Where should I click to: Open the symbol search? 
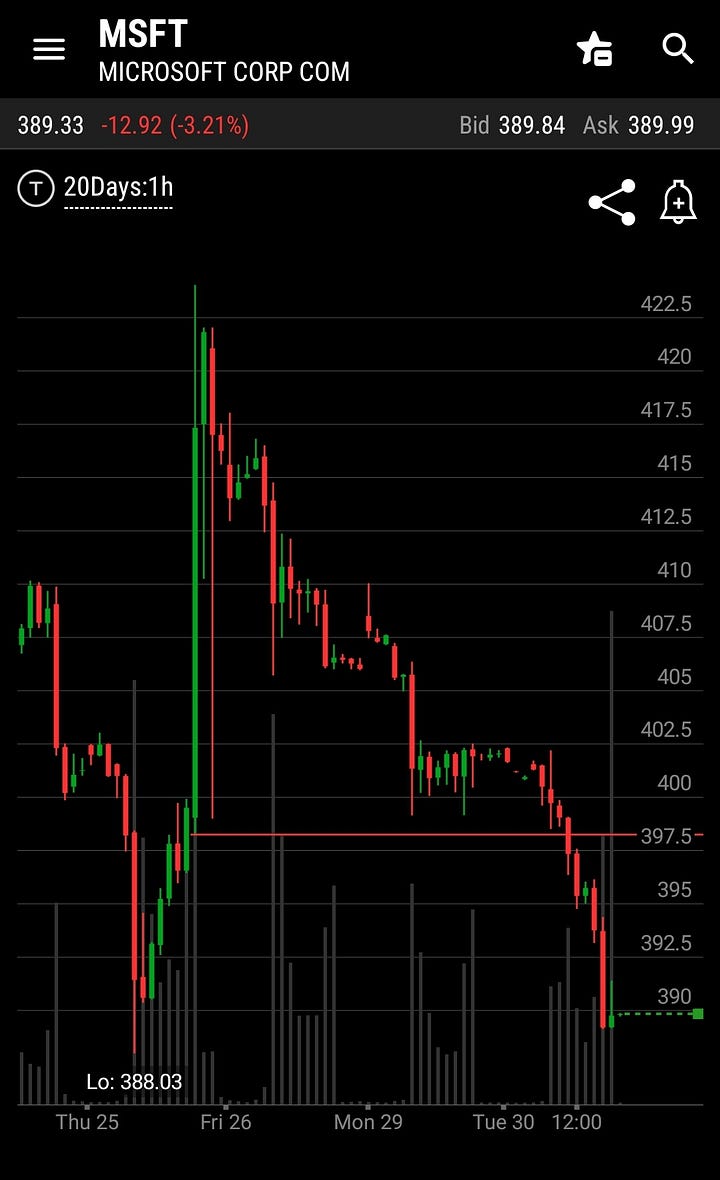coord(677,49)
